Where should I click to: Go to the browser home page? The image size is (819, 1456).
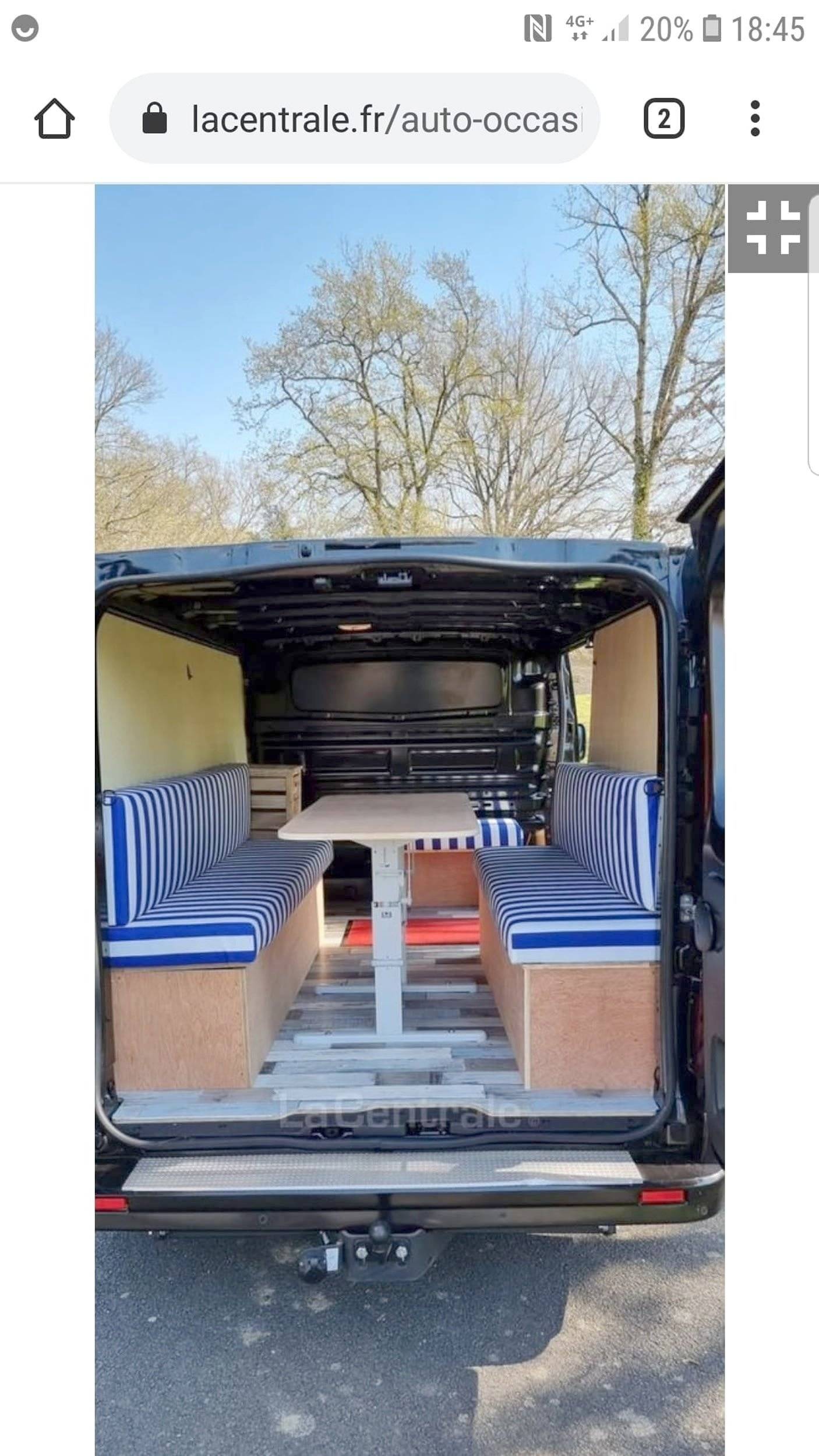[x=55, y=119]
